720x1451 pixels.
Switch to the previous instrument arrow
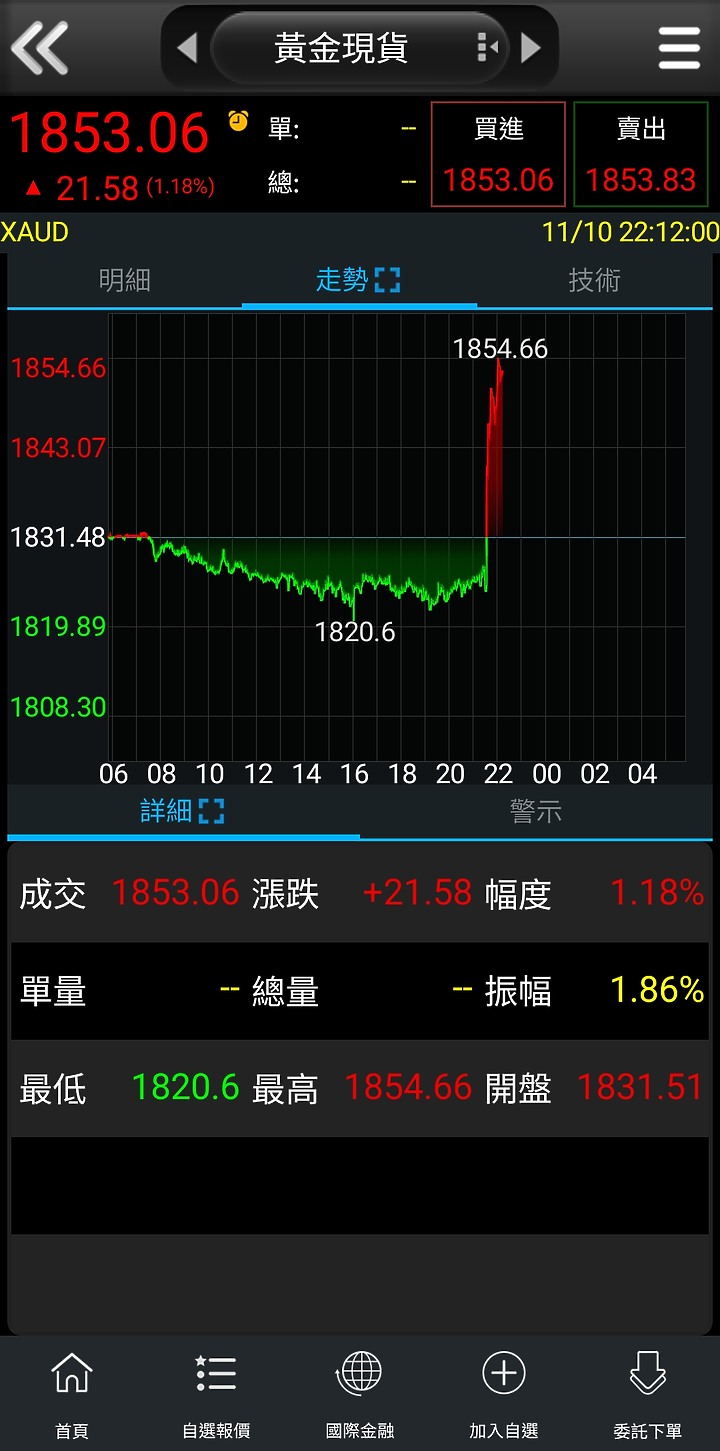[x=187, y=47]
